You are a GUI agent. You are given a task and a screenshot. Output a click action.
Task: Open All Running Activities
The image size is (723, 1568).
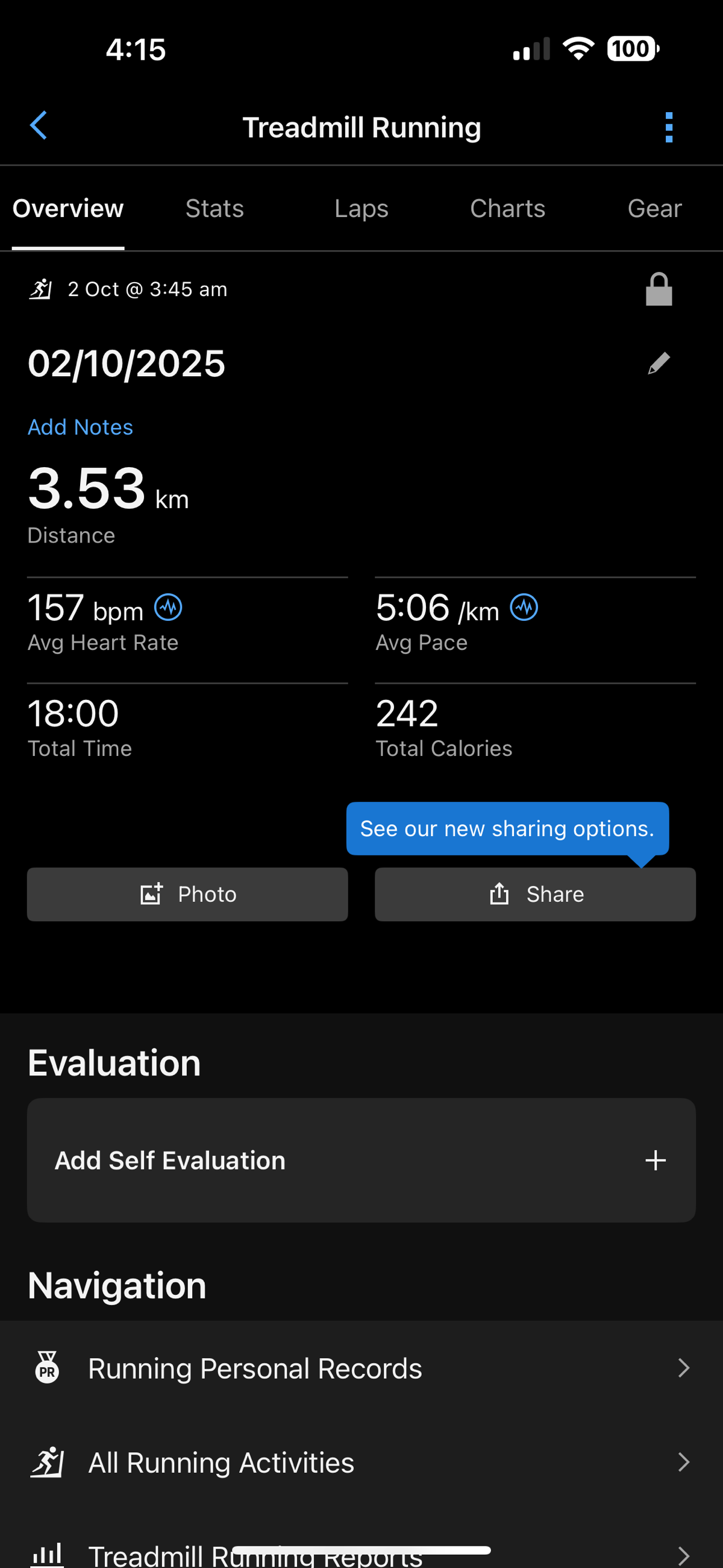click(361, 1462)
